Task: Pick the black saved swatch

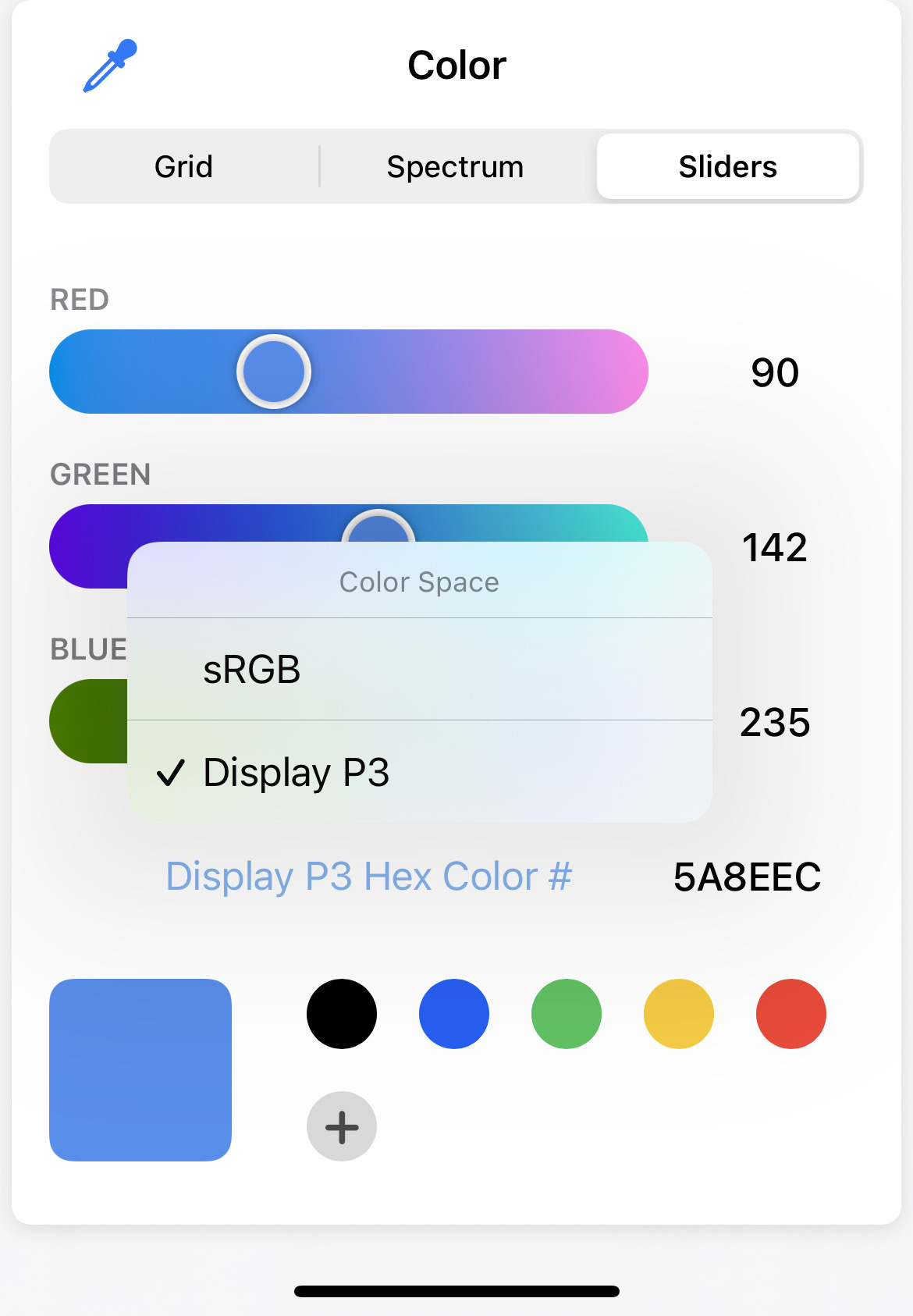Action: pos(342,1014)
